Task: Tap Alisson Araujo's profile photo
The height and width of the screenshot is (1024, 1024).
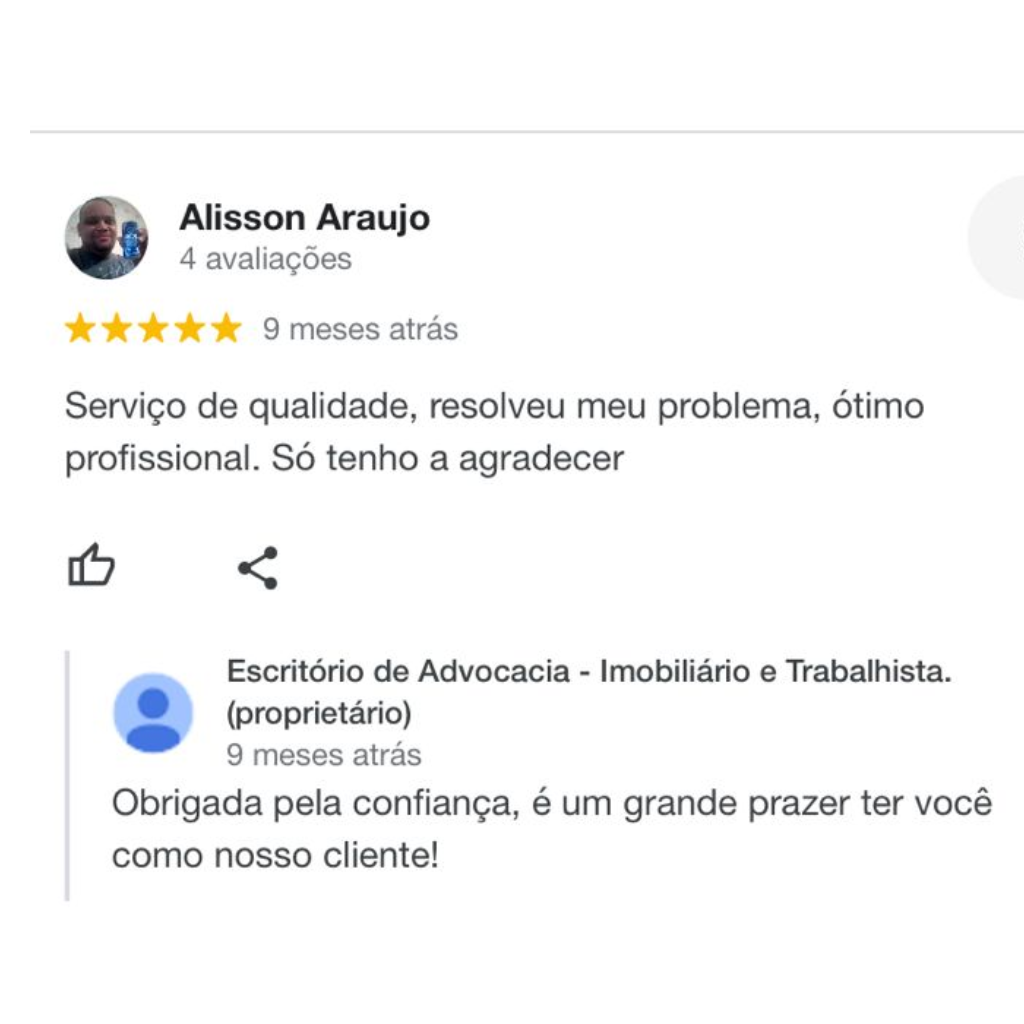Action: click(106, 238)
